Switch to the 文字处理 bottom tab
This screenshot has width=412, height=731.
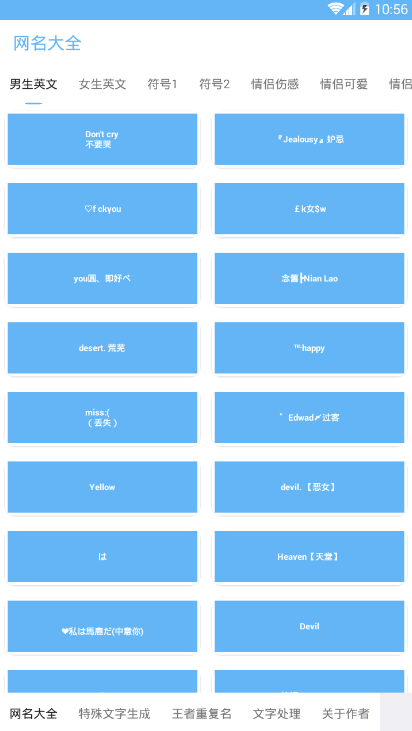(x=277, y=713)
